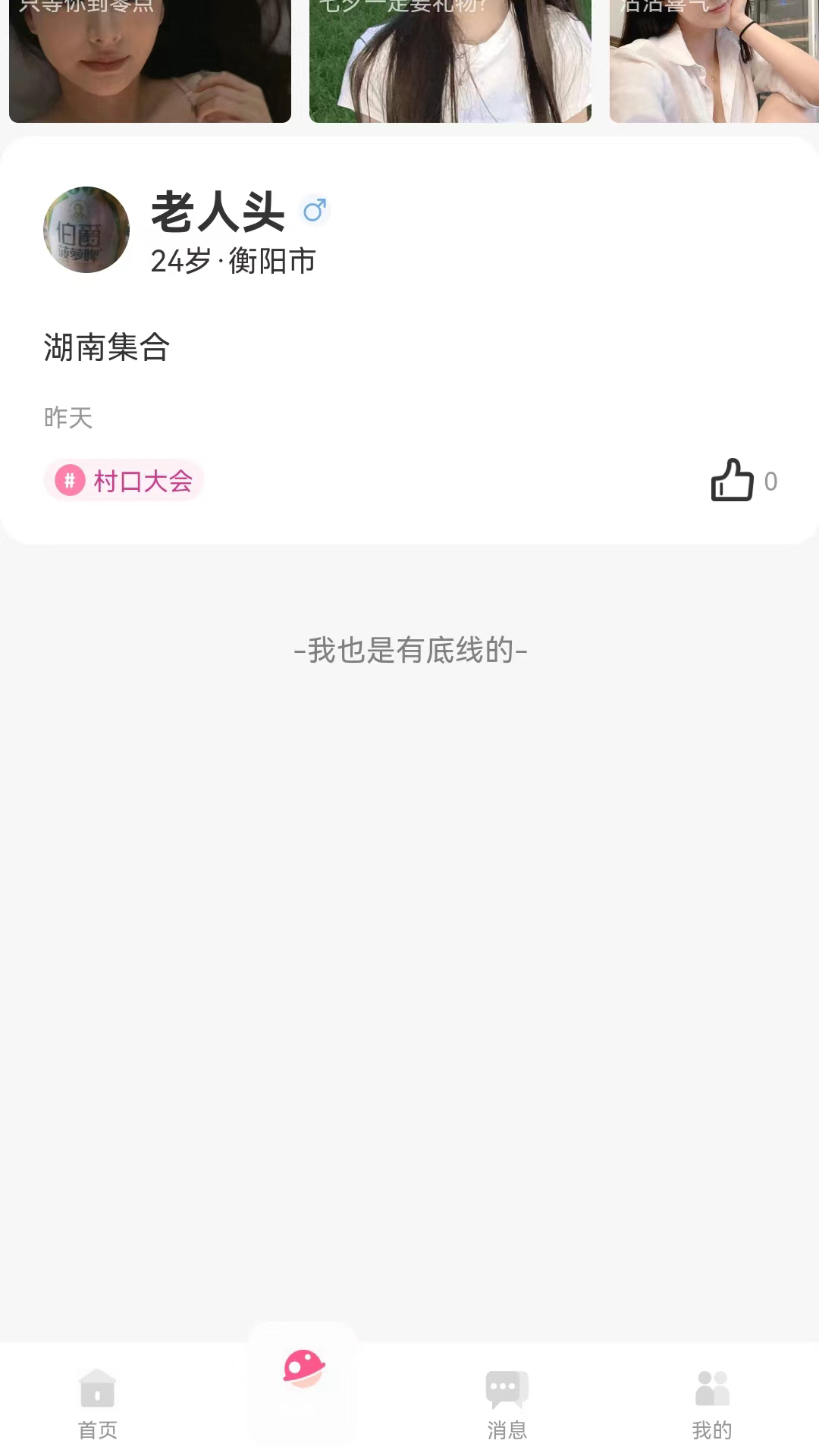Open the 七夕一定要礼物 banner card
The image size is (819, 1456).
click(x=450, y=61)
